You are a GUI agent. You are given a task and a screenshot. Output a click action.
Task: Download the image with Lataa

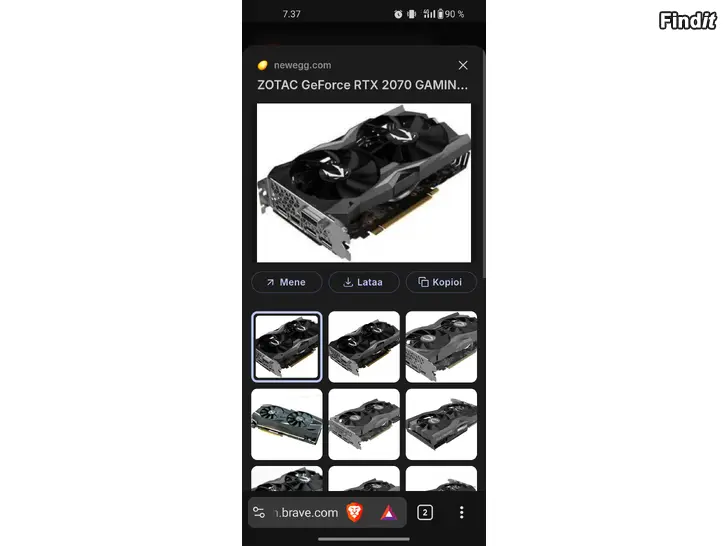coord(364,282)
